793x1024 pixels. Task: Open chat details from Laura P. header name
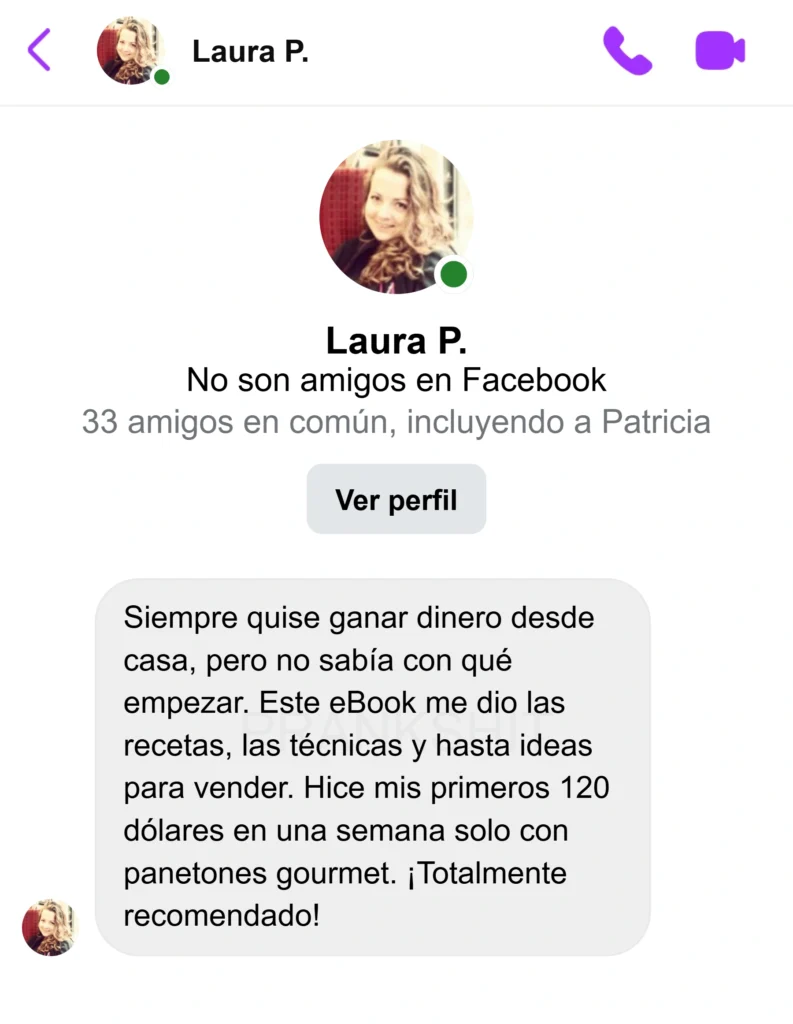click(x=250, y=51)
